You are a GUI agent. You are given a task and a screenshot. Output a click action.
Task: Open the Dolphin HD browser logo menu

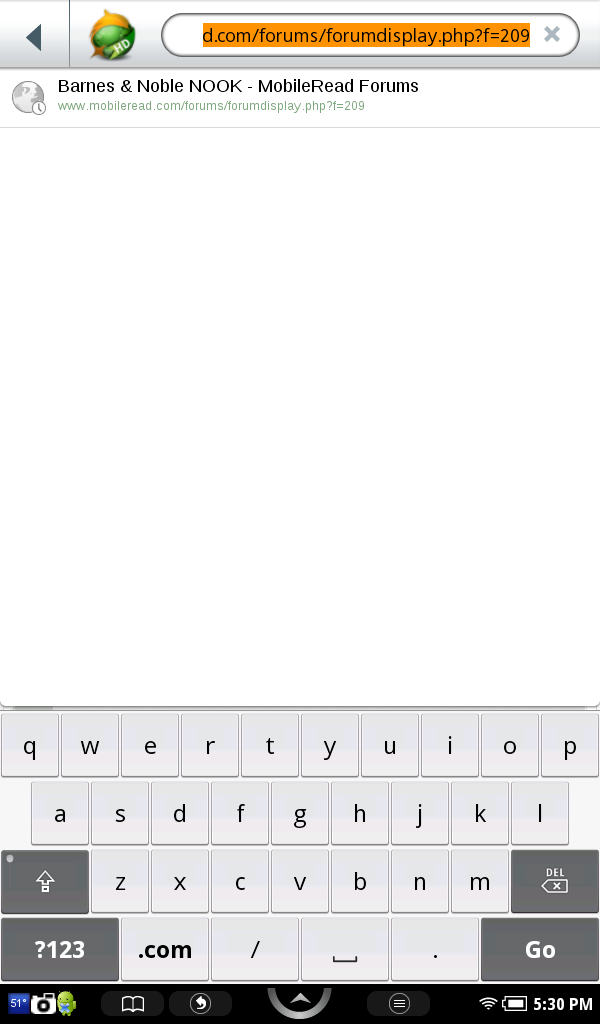pos(113,37)
